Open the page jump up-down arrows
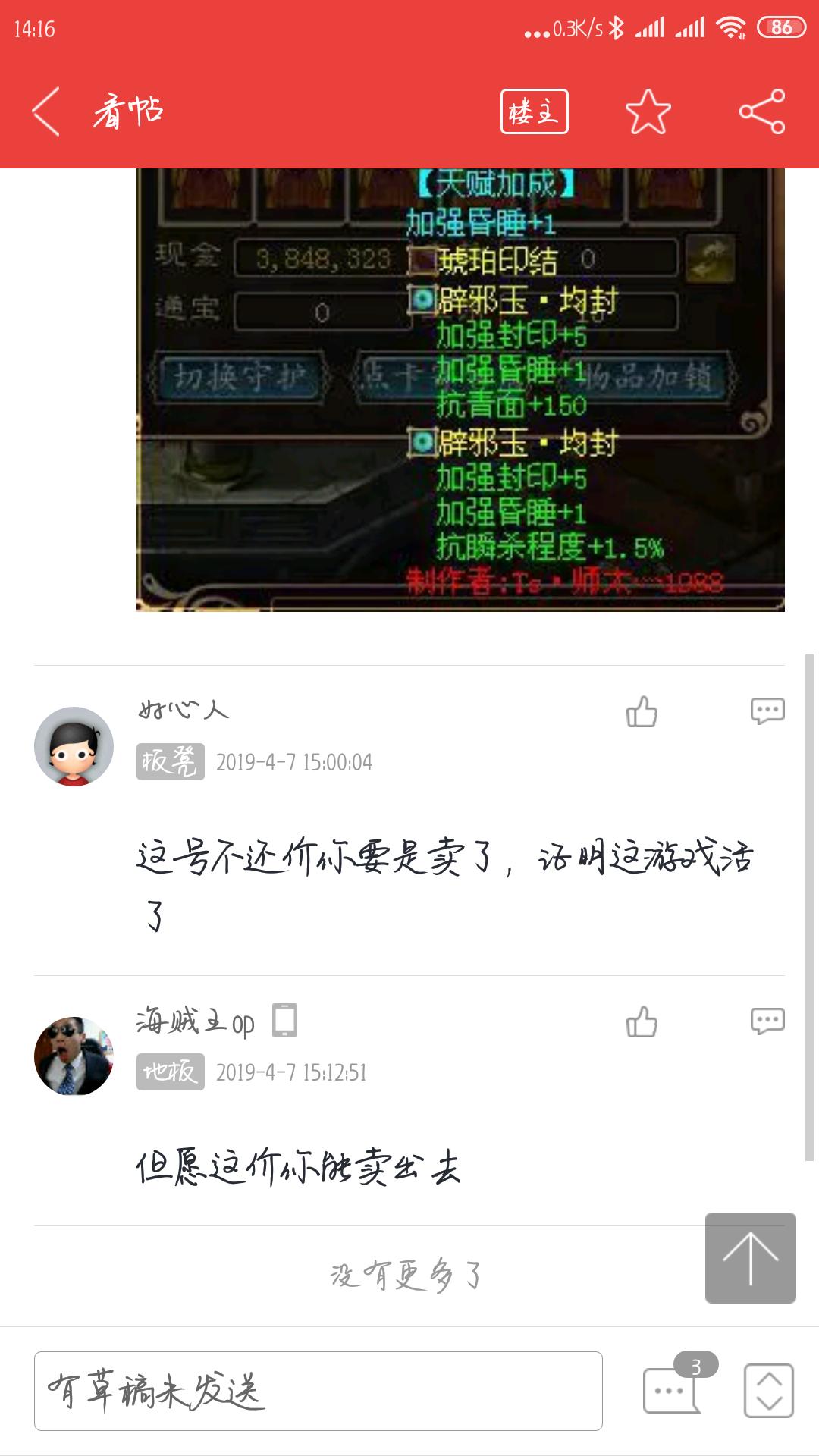The height and width of the screenshot is (1456, 819). [768, 1391]
